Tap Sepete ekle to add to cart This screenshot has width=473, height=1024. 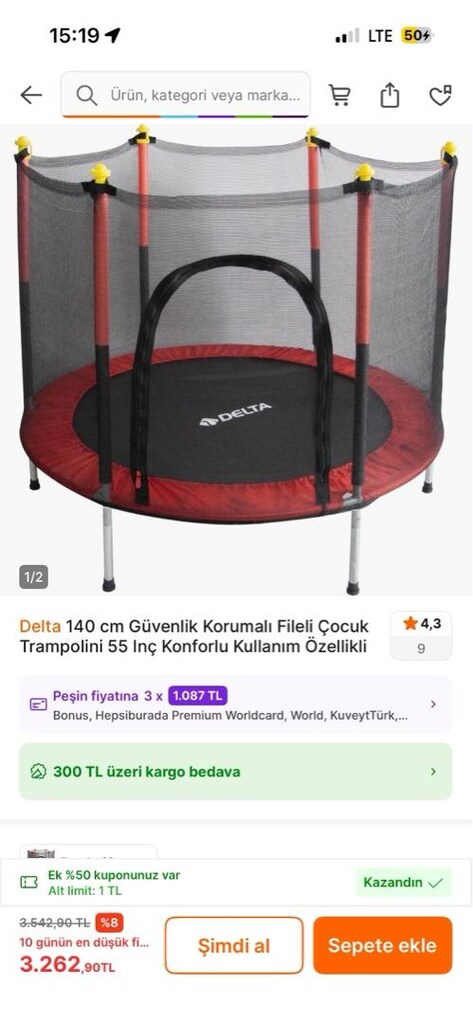pyautogui.click(x=382, y=945)
